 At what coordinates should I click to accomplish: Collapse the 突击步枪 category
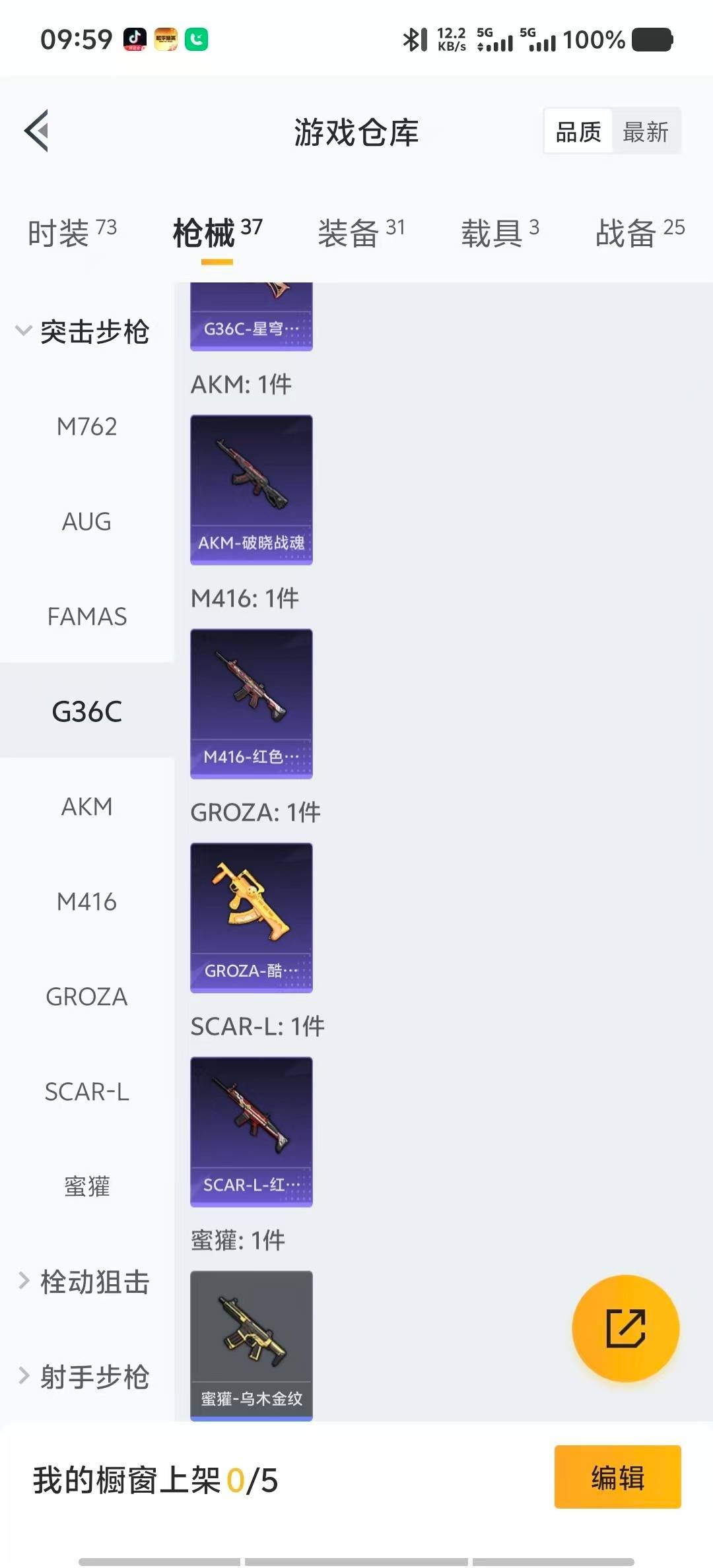click(83, 331)
